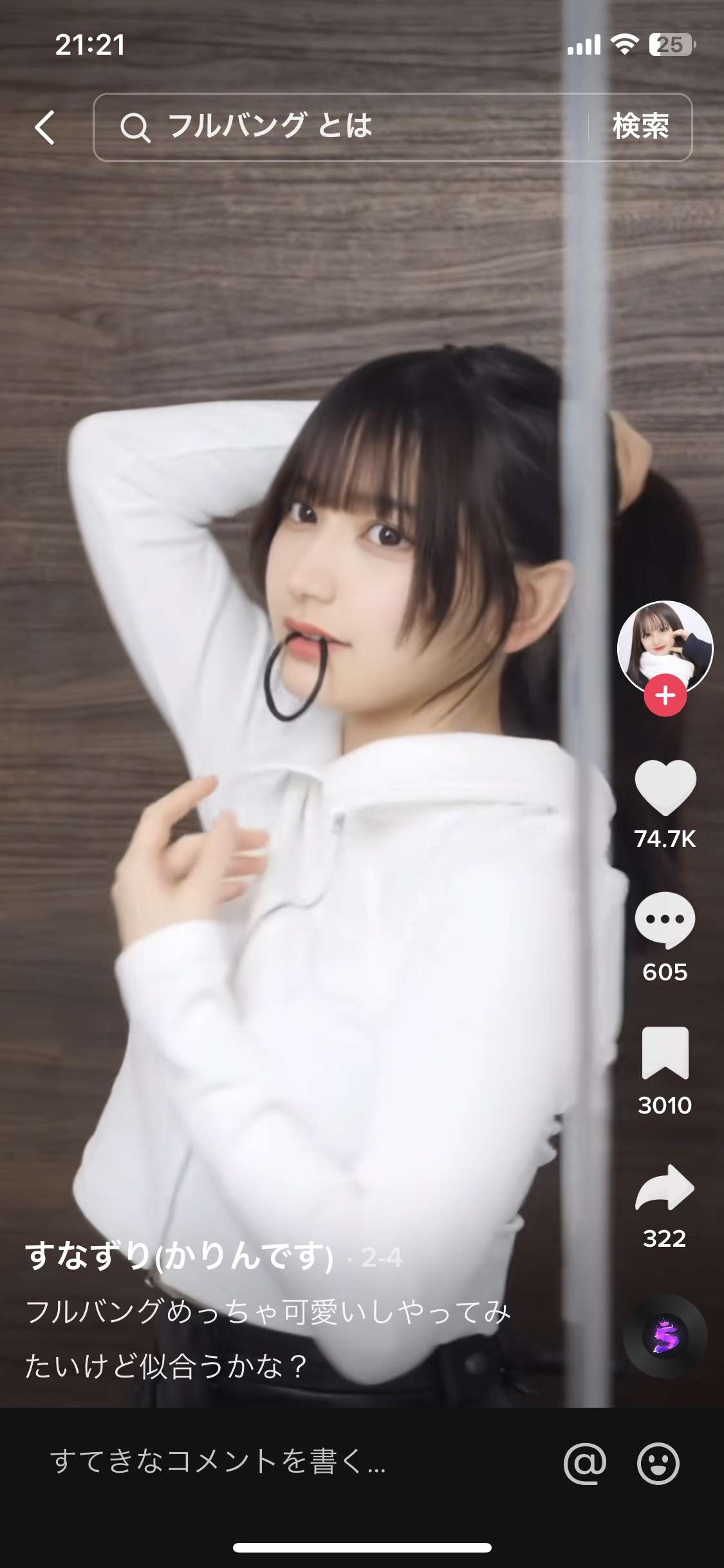724x1568 pixels.
Task: Go back with the top-left arrow
Action: coord(45,127)
